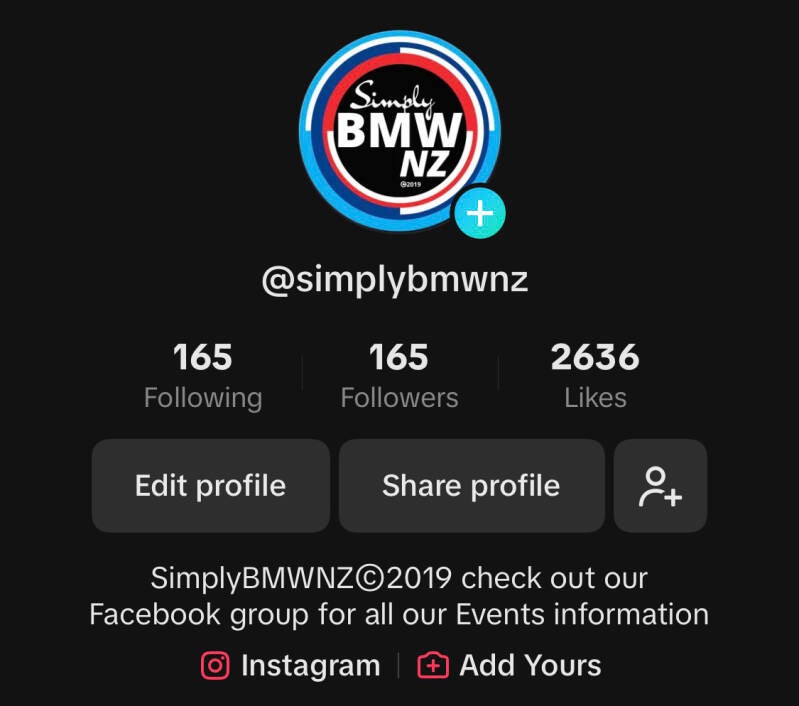View the Following list

203,376
